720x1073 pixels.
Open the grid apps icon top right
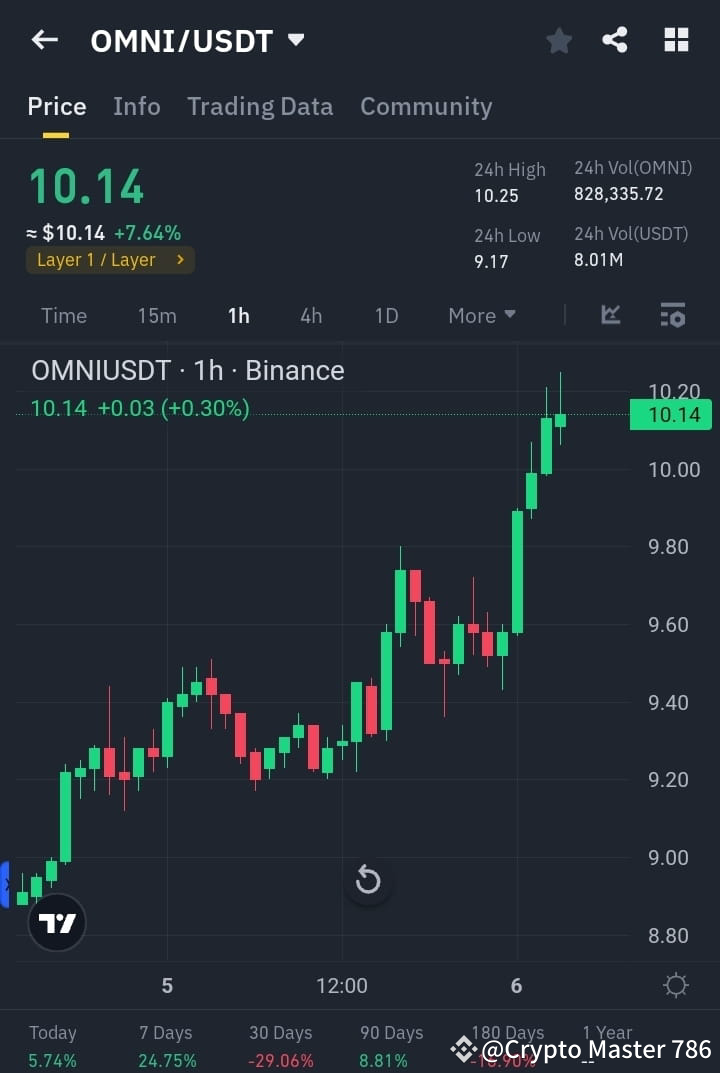coord(676,39)
